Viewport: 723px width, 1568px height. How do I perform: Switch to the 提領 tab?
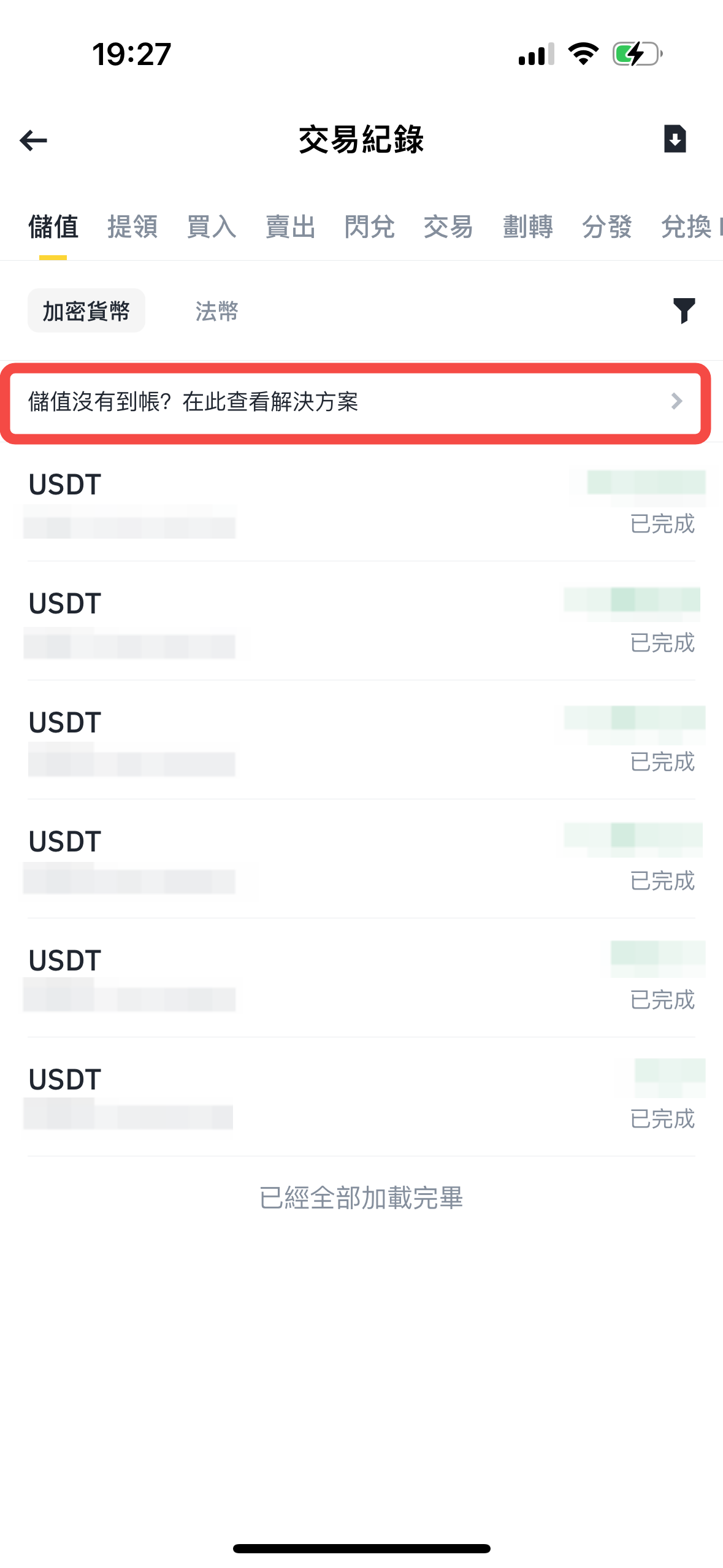133,227
